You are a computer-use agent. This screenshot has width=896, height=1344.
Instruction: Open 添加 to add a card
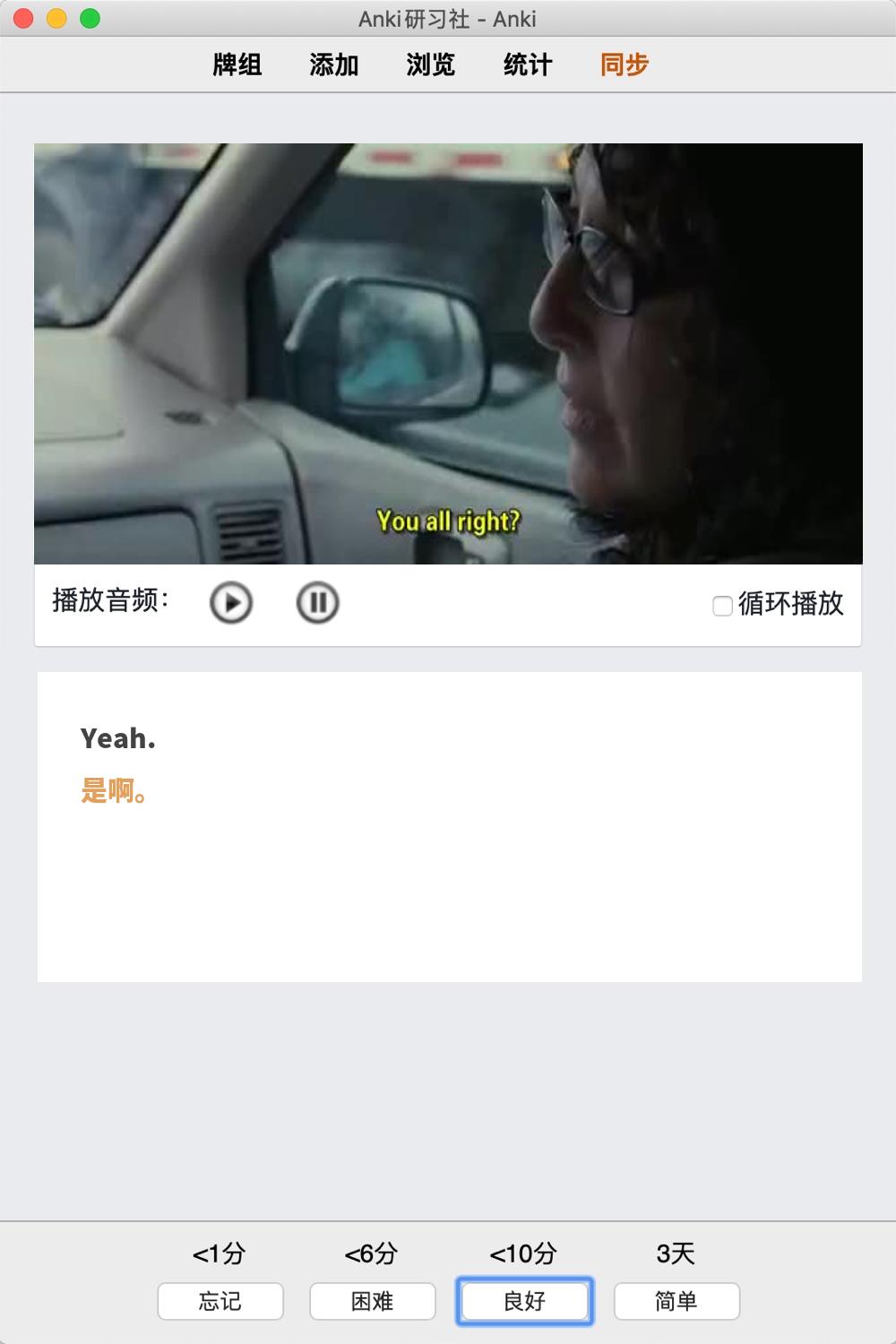point(334,65)
